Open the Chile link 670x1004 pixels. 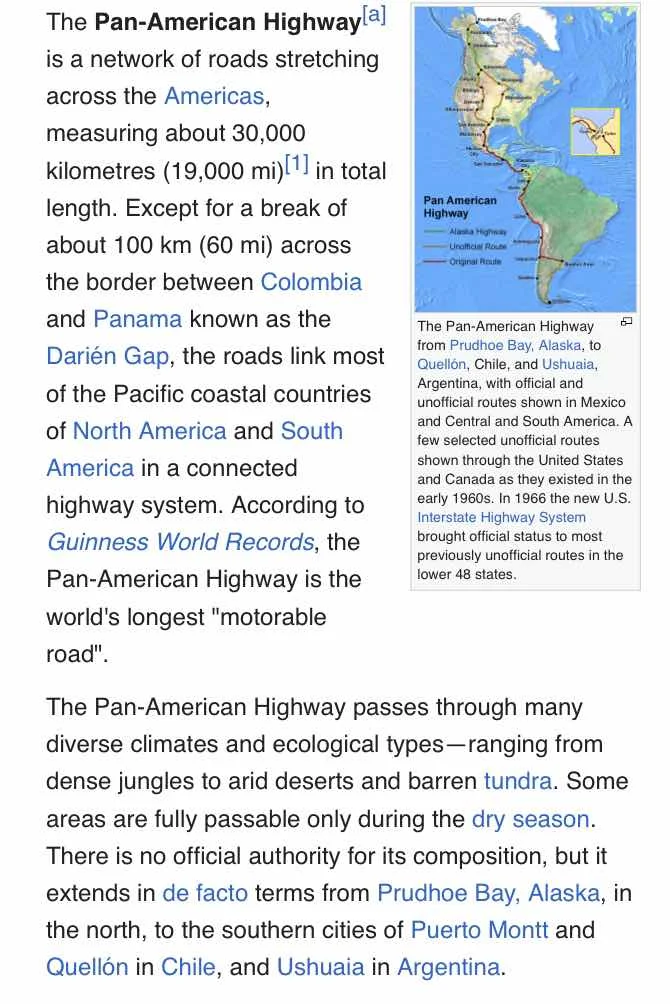click(188, 967)
